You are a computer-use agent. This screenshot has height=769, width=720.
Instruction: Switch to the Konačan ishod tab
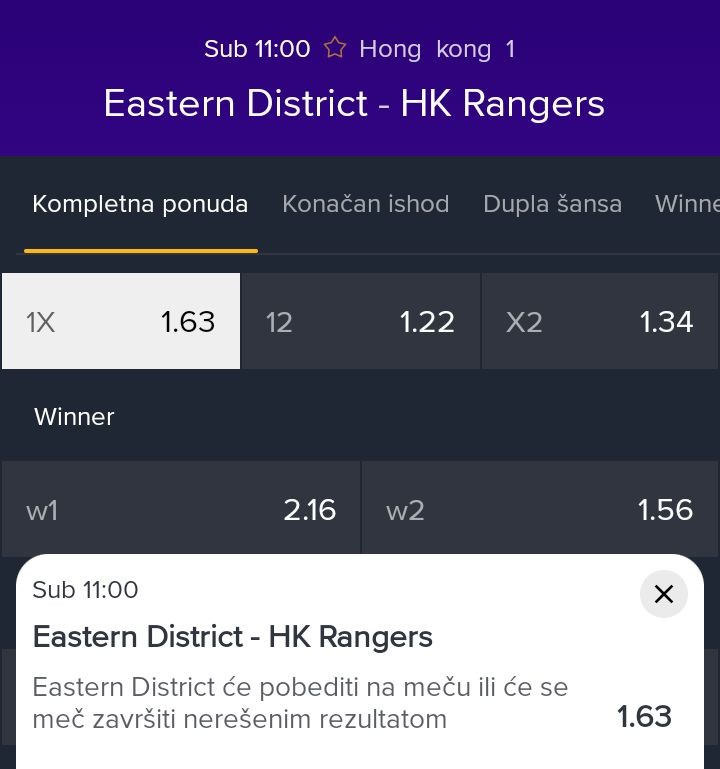coord(365,204)
